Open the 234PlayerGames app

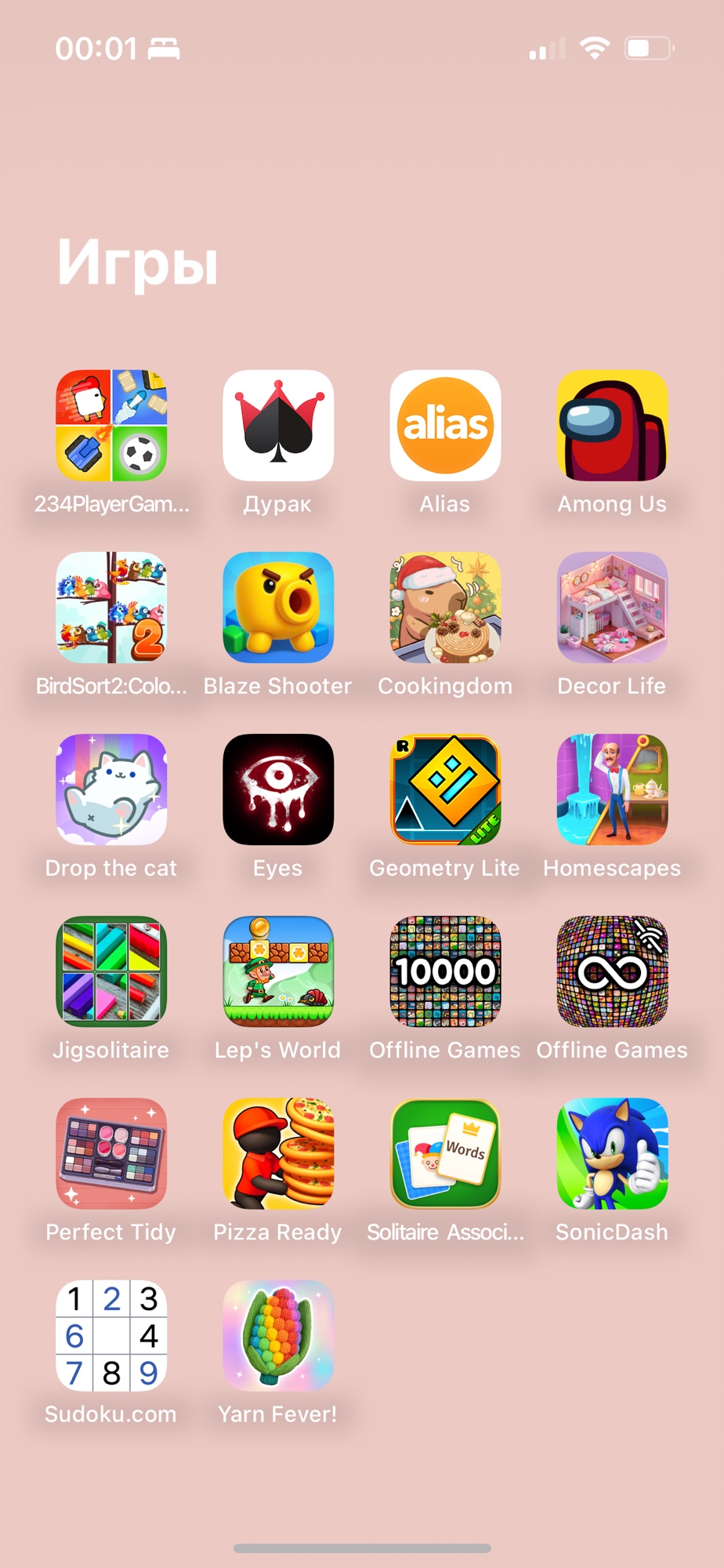(111, 426)
